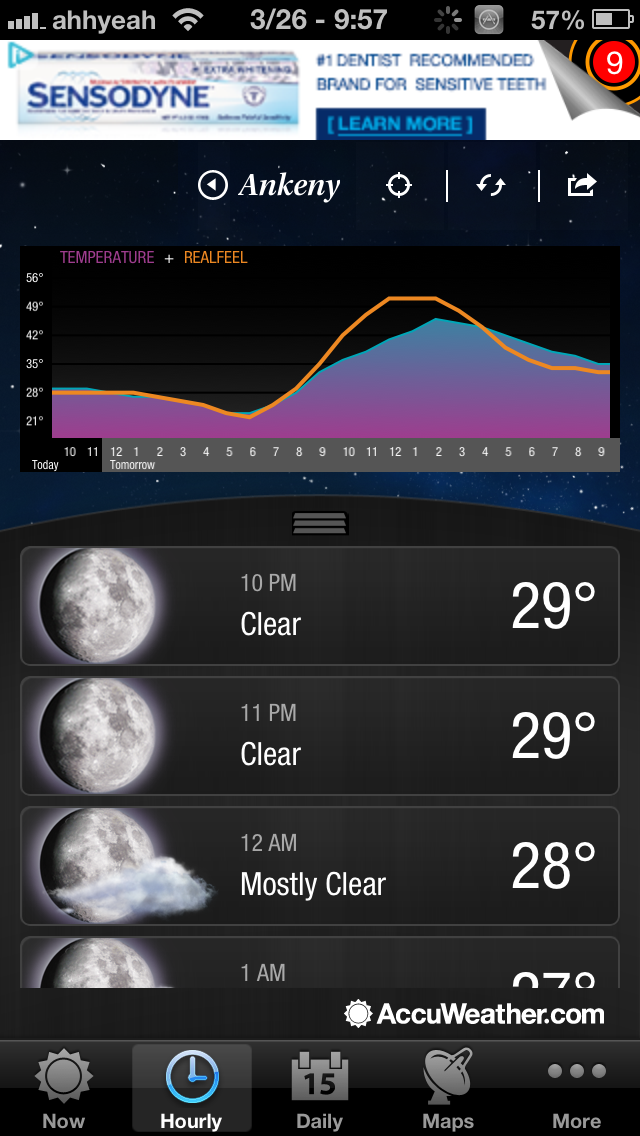Tap the panel drag handle below graph
The width and height of the screenshot is (640, 1136).
coord(320,522)
